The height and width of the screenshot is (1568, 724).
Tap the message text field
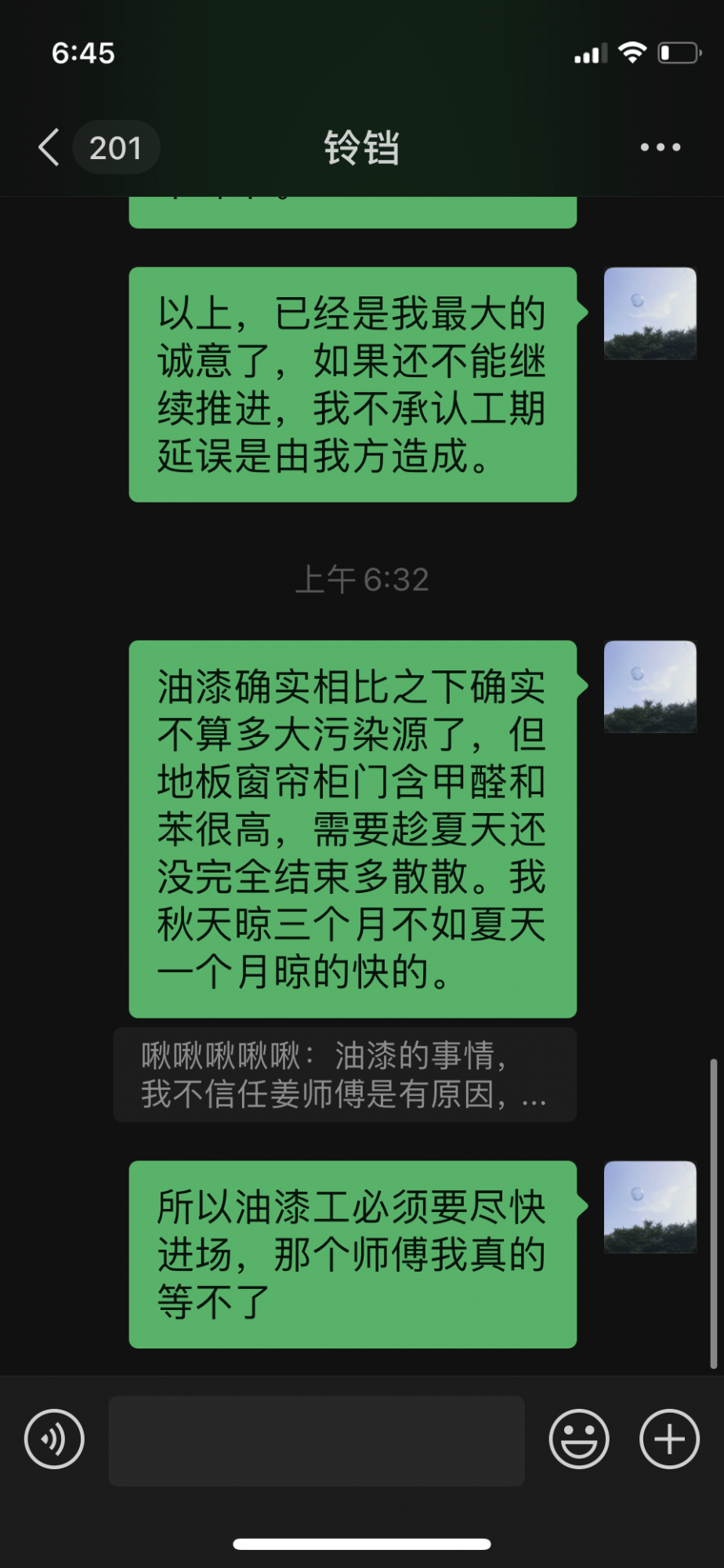tap(317, 1440)
